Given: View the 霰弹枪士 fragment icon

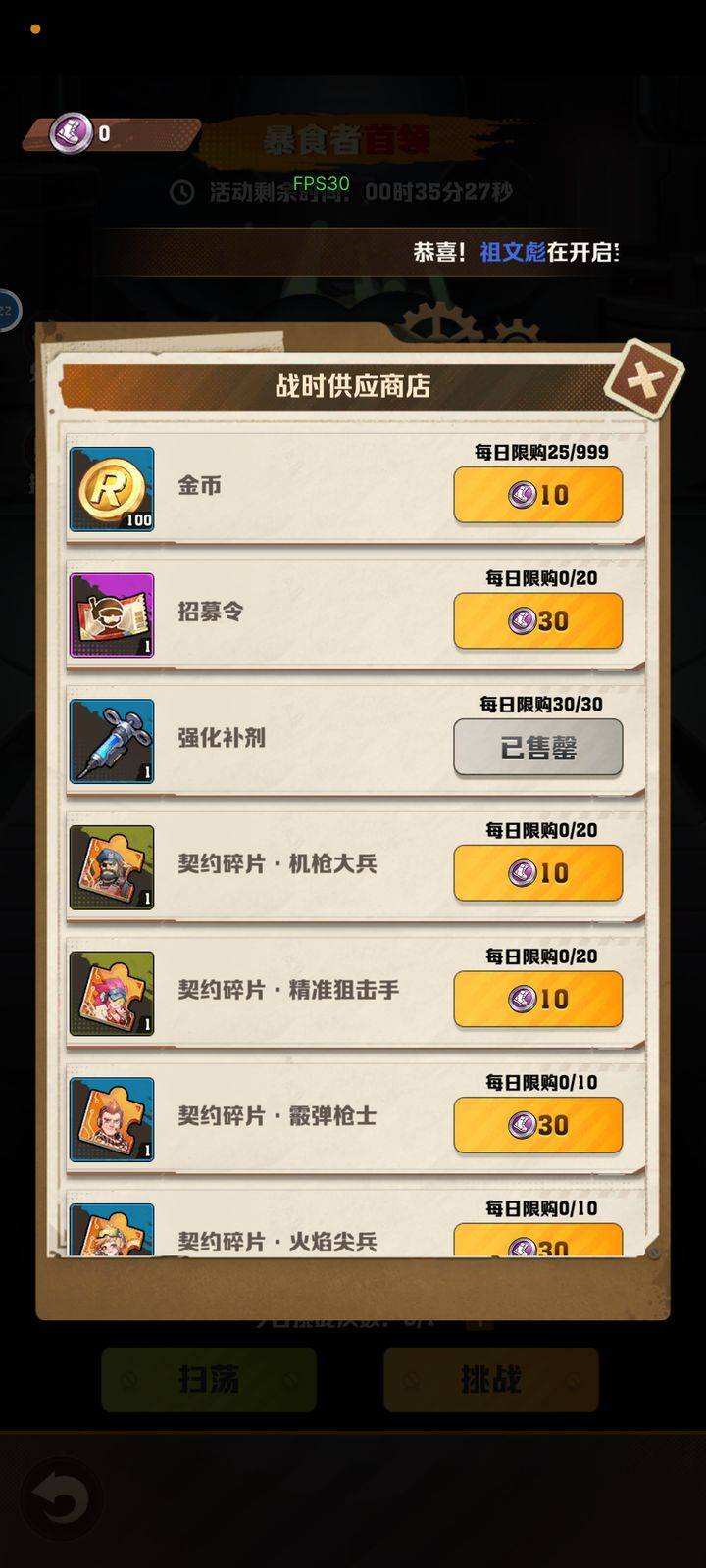Looking at the screenshot, I should pos(112,1120).
